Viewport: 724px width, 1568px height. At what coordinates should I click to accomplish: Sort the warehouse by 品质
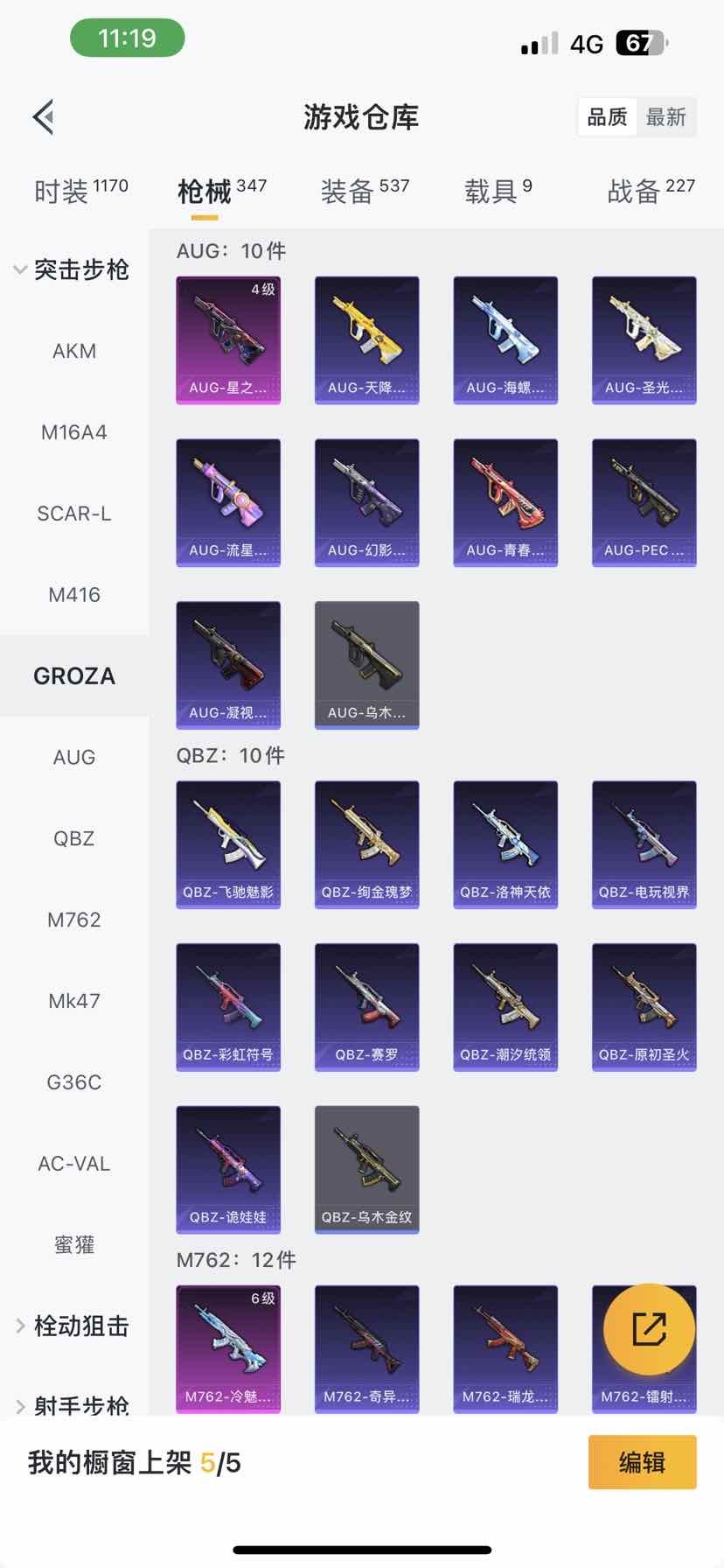coord(608,117)
